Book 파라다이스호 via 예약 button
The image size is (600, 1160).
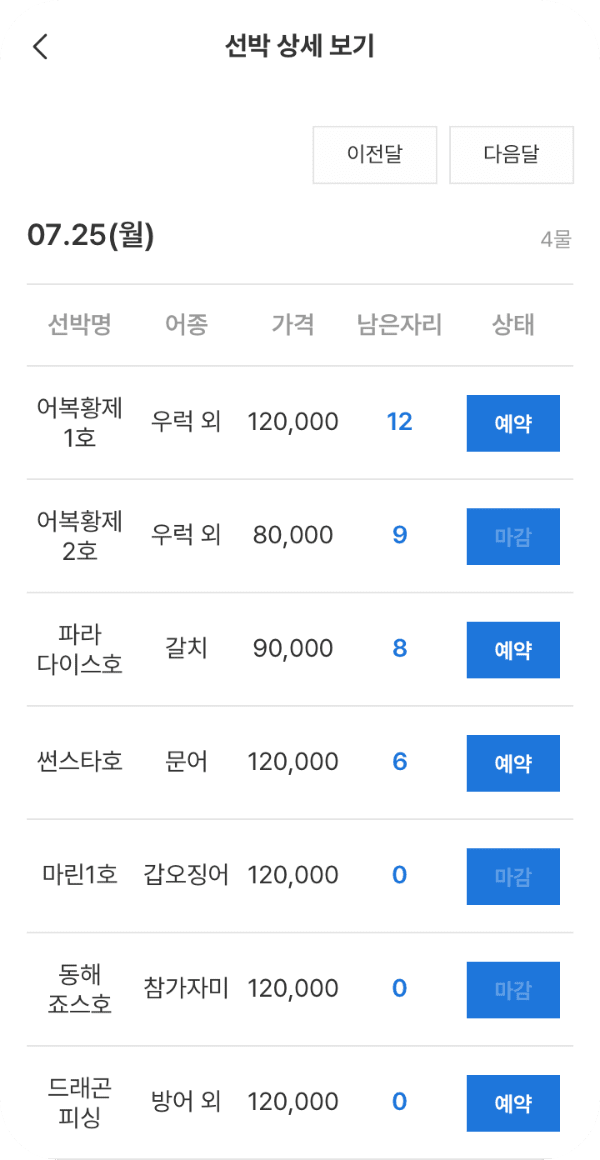coord(513,650)
